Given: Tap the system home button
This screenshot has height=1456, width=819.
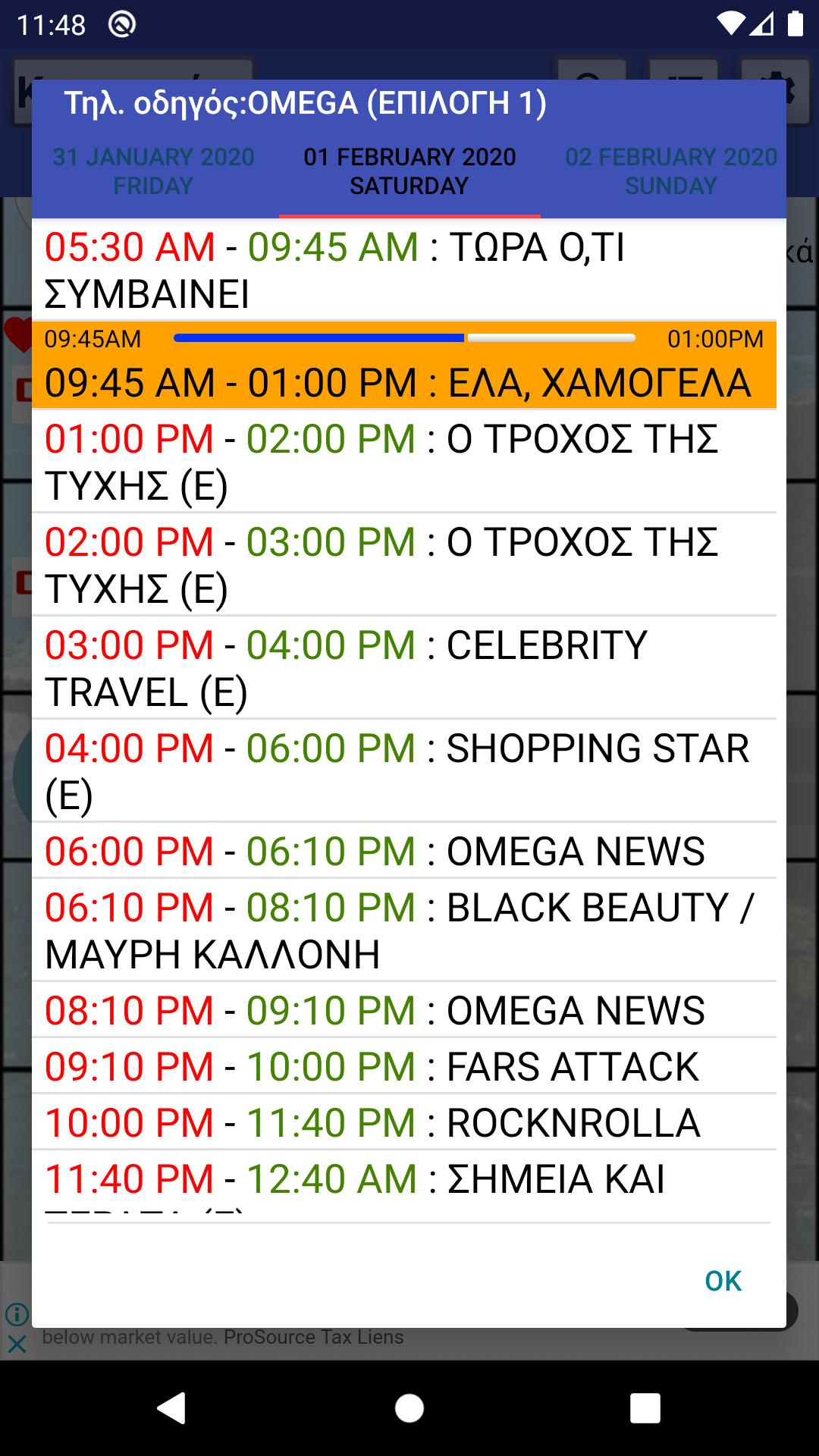Looking at the screenshot, I should click(409, 1408).
